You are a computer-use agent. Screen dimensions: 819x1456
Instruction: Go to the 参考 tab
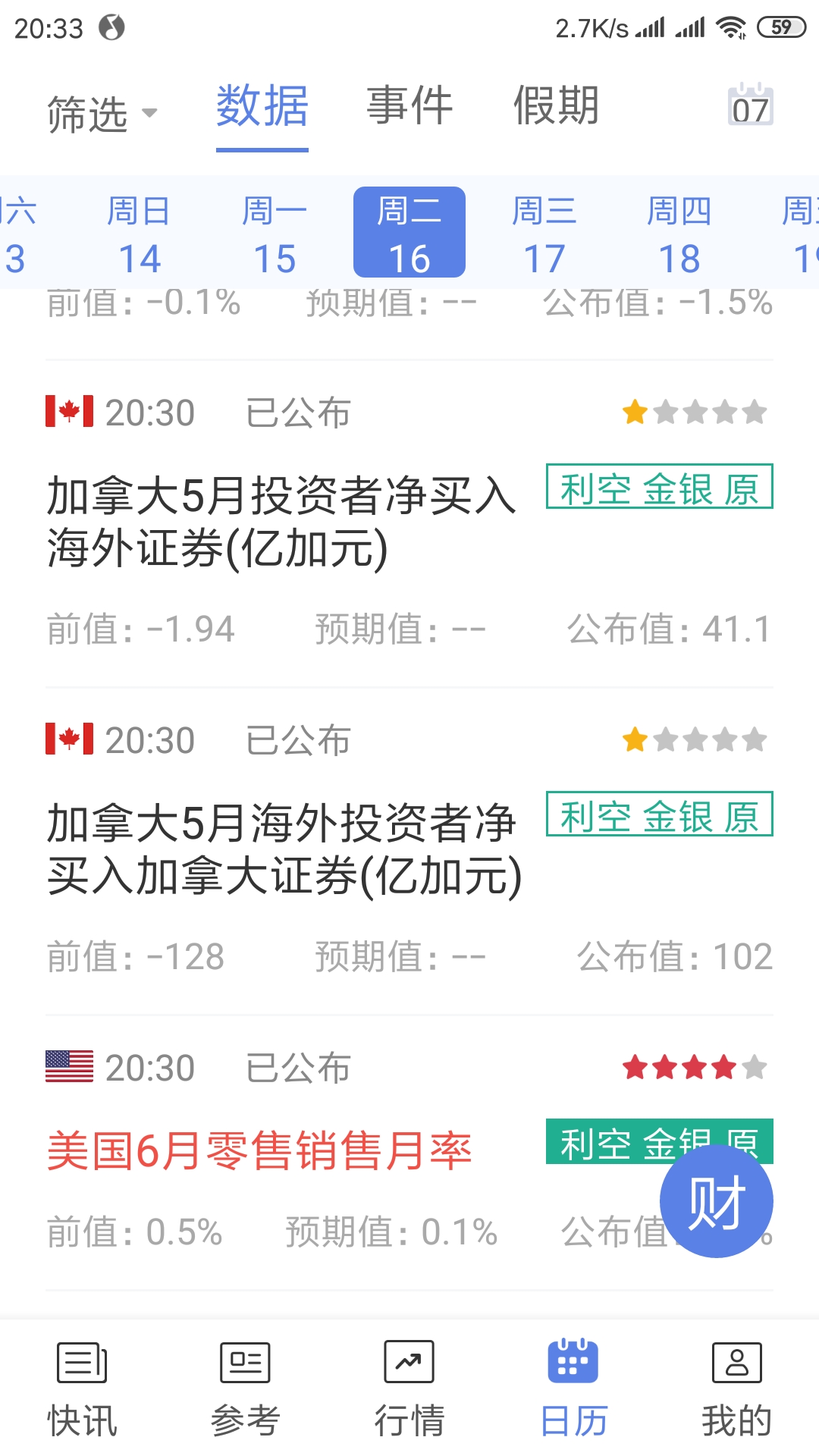coord(246,1389)
